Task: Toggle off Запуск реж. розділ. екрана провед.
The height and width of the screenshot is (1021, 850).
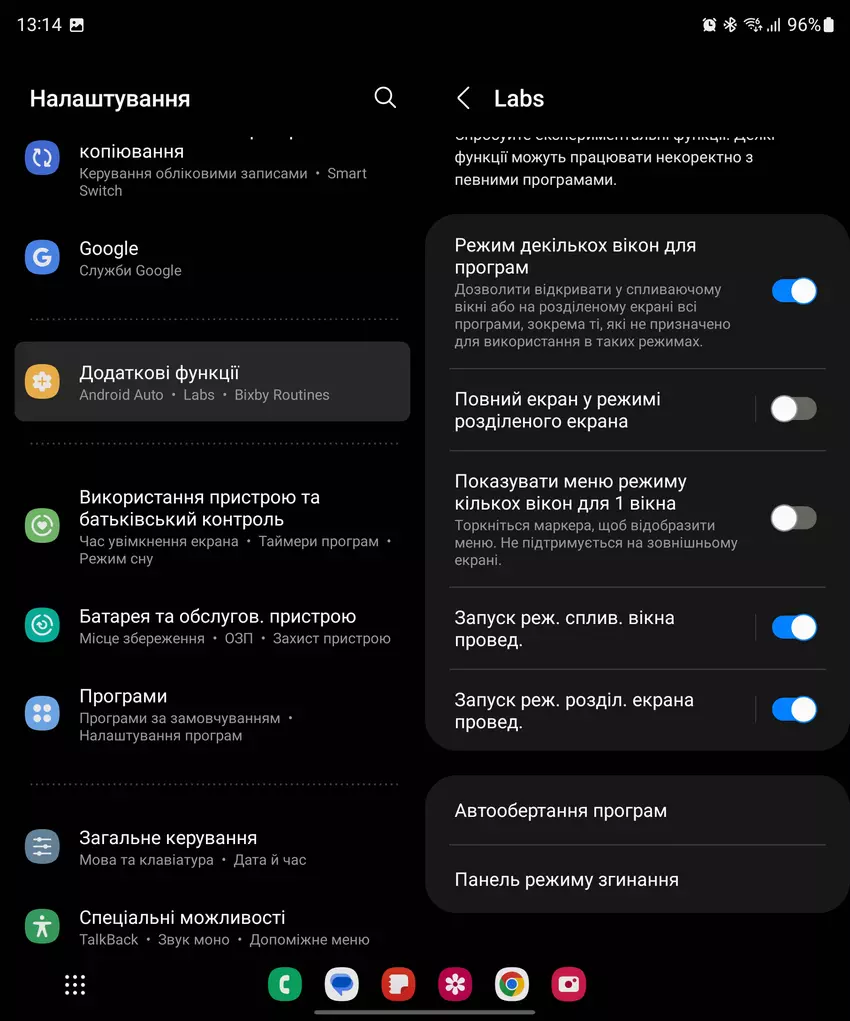Action: (794, 710)
